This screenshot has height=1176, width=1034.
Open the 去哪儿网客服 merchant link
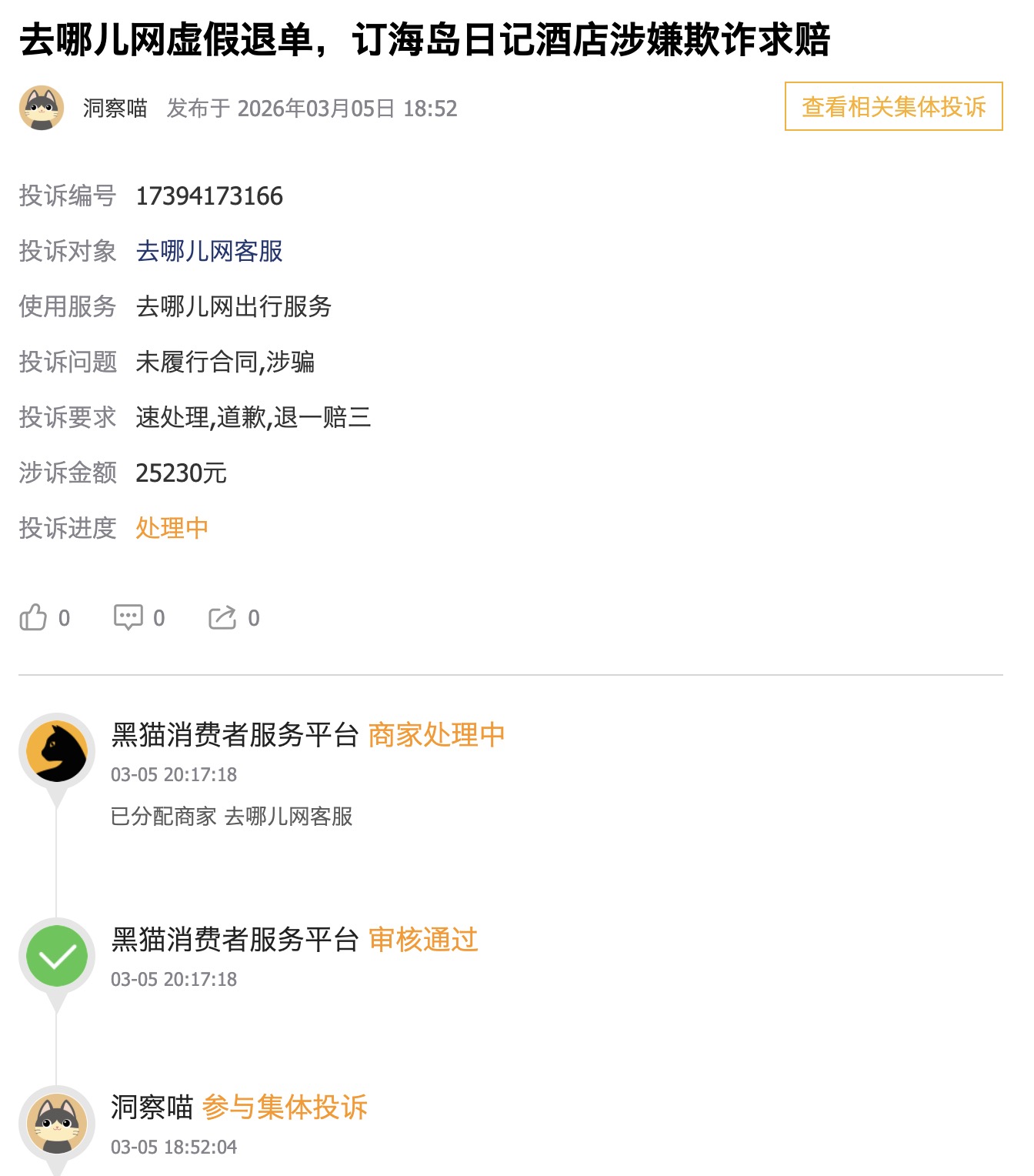coord(208,251)
